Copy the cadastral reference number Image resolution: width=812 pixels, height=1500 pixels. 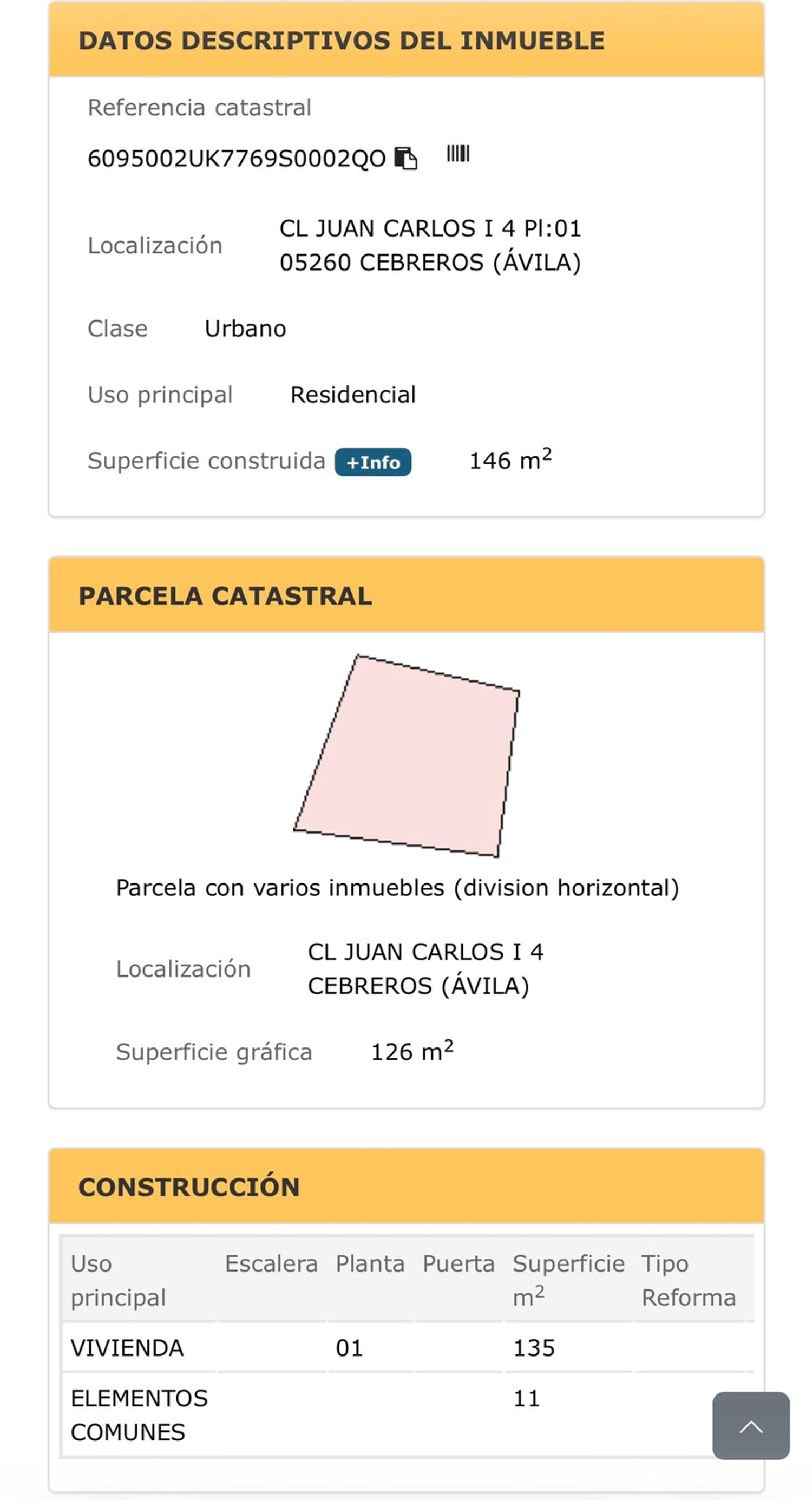(x=405, y=159)
